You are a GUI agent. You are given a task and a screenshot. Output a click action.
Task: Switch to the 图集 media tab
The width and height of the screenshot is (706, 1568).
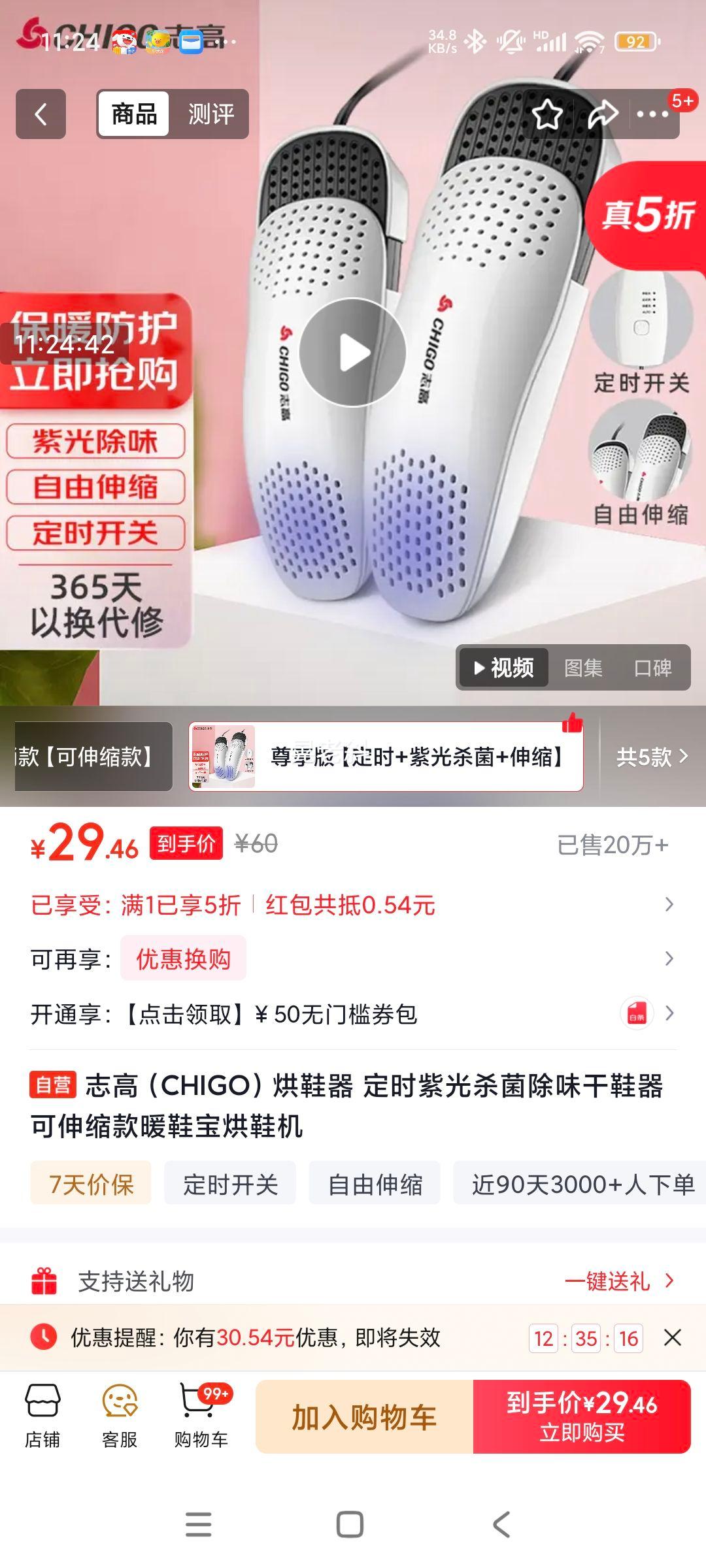click(584, 668)
